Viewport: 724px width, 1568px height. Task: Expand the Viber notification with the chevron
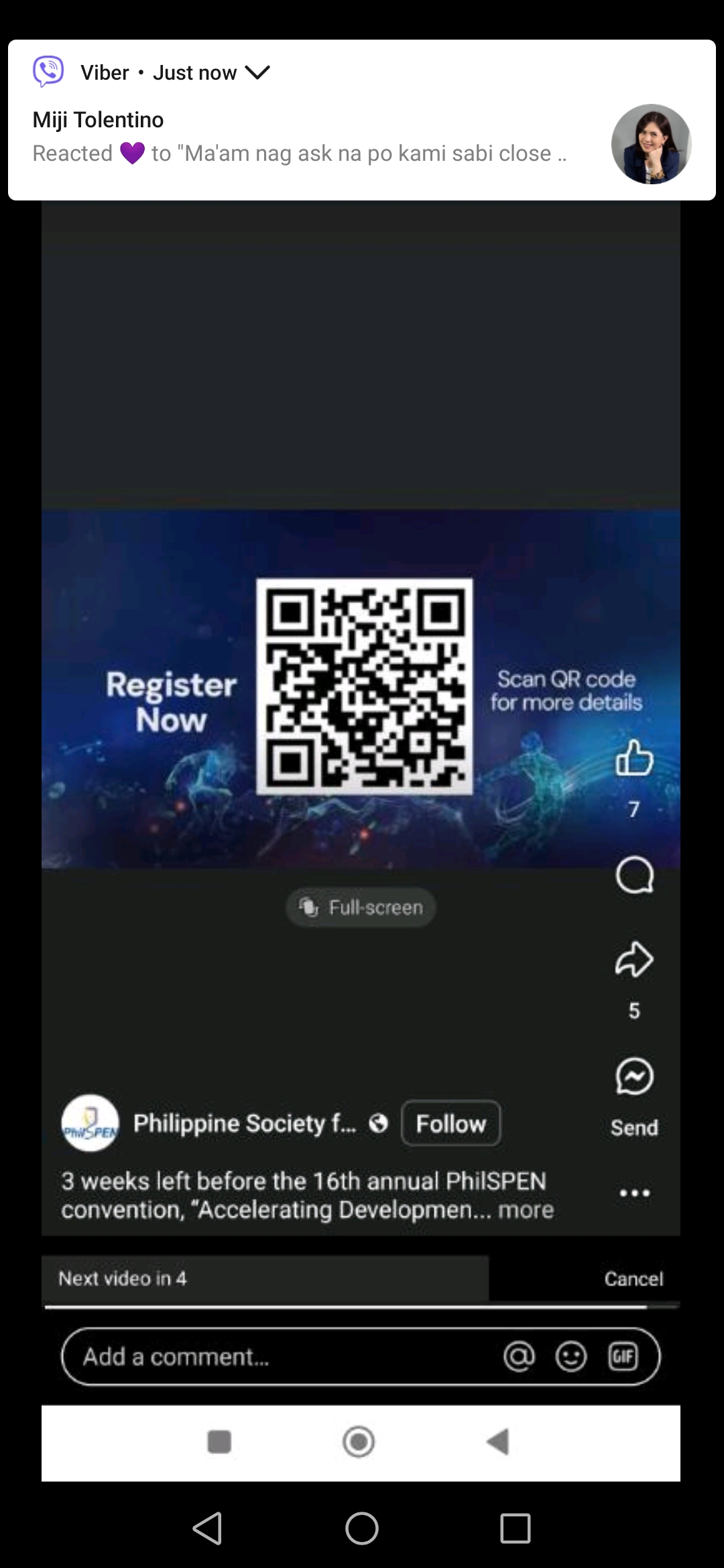tap(257, 72)
